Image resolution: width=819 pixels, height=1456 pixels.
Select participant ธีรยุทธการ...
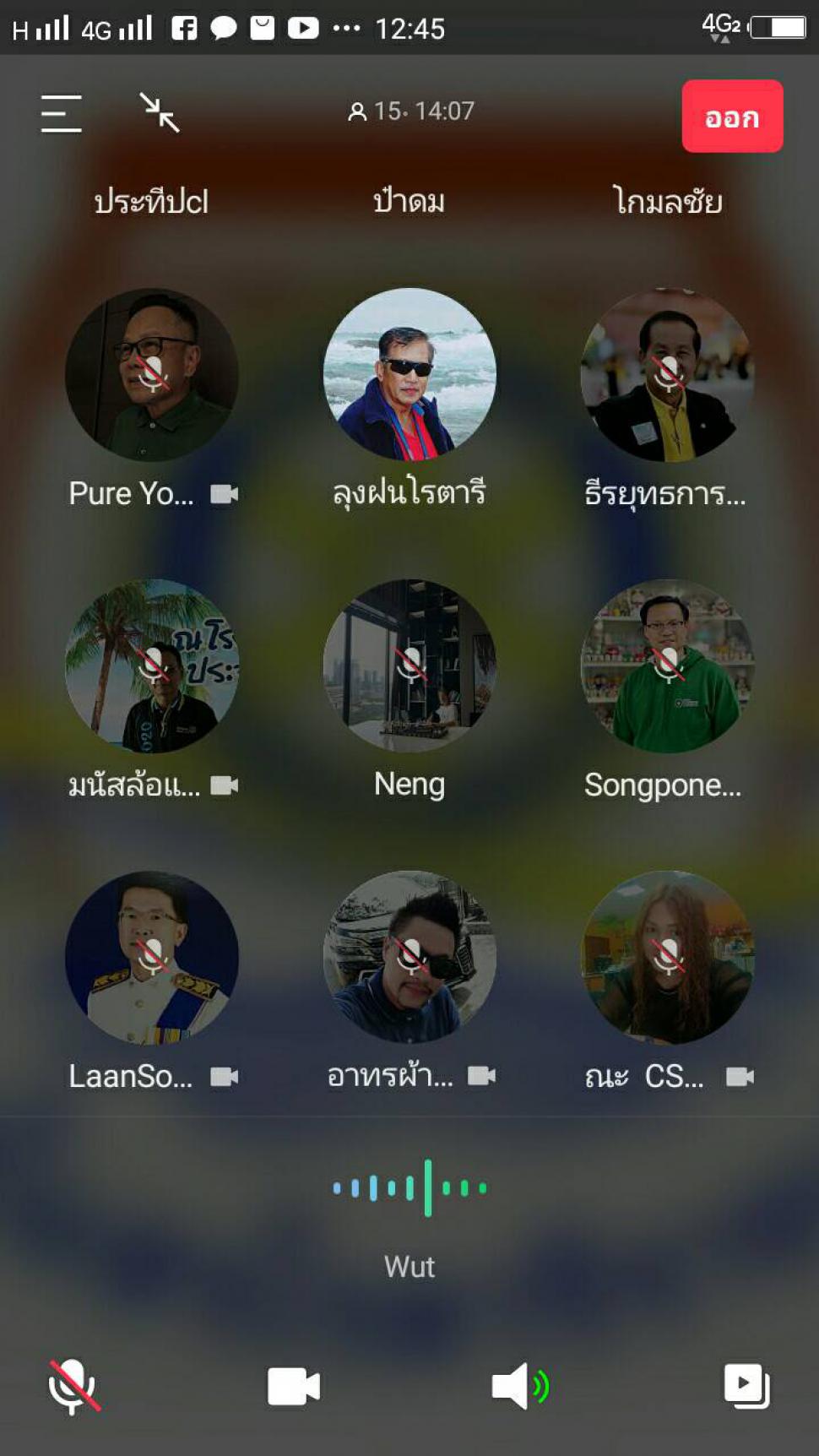coord(667,375)
